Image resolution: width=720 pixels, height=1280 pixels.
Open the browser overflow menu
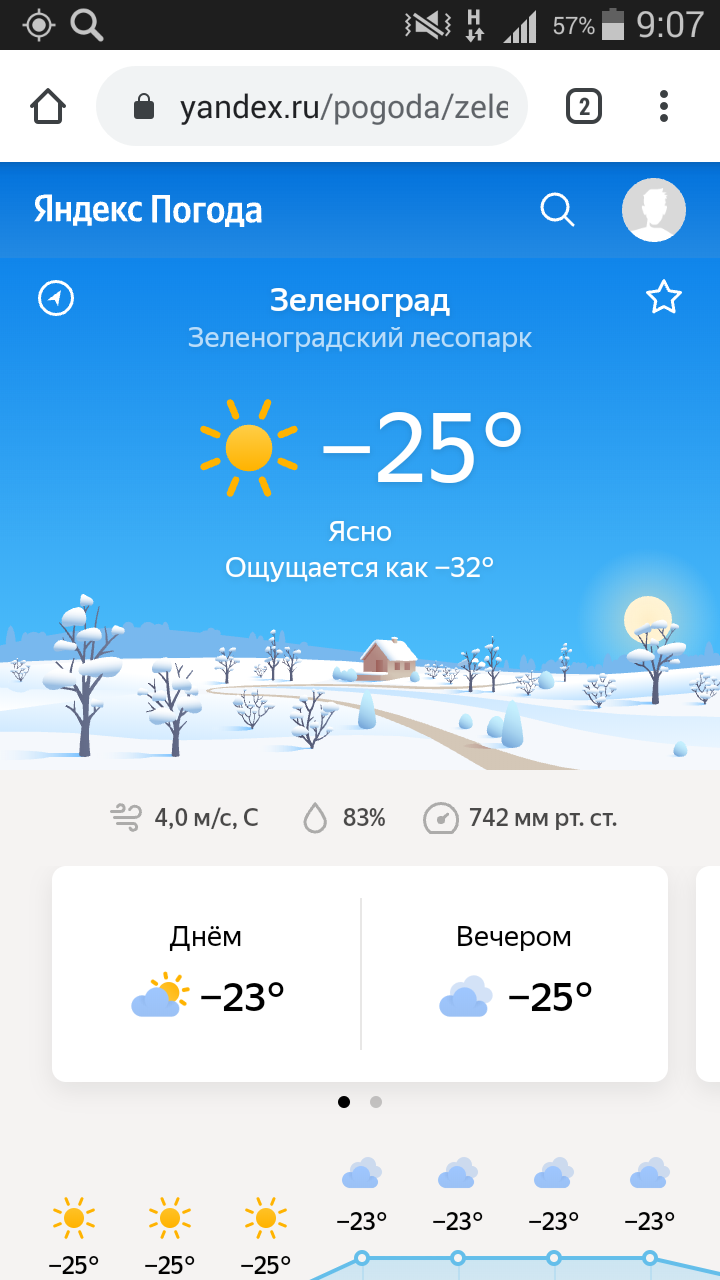664,106
